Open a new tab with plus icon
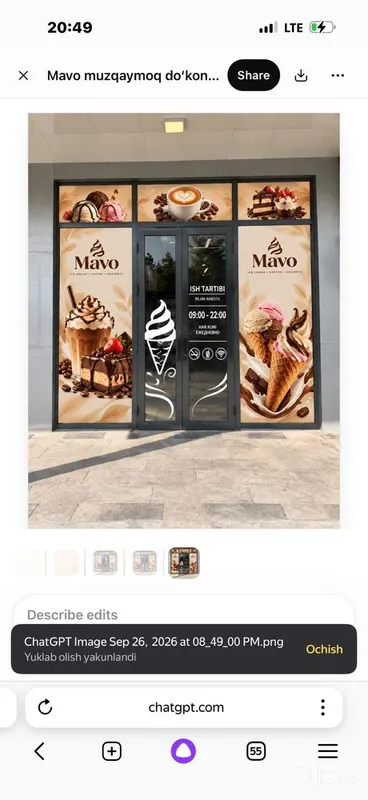The image size is (368, 800). tap(112, 751)
